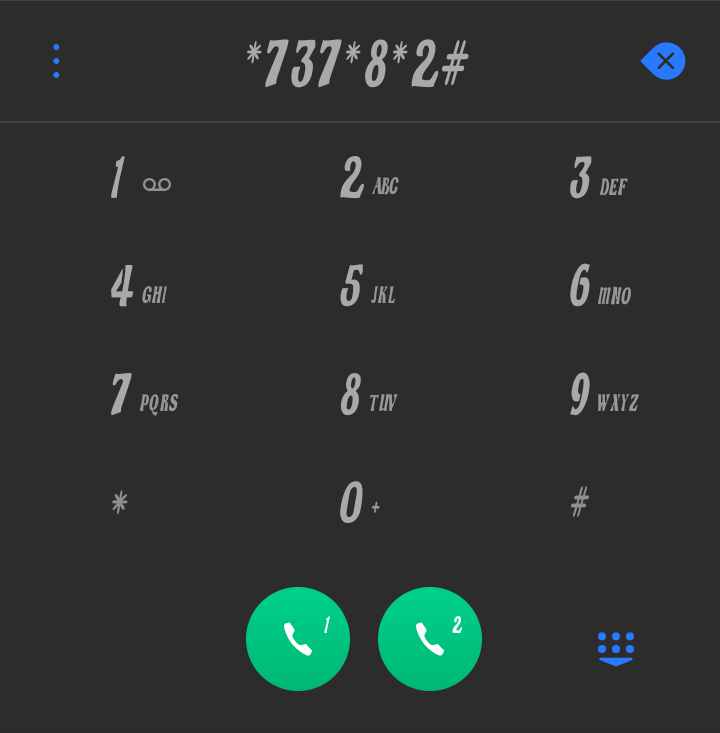Call the dialed code using SIM 1
Image resolution: width=720 pixels, height=733 pixels.
[x=298, y=639]
